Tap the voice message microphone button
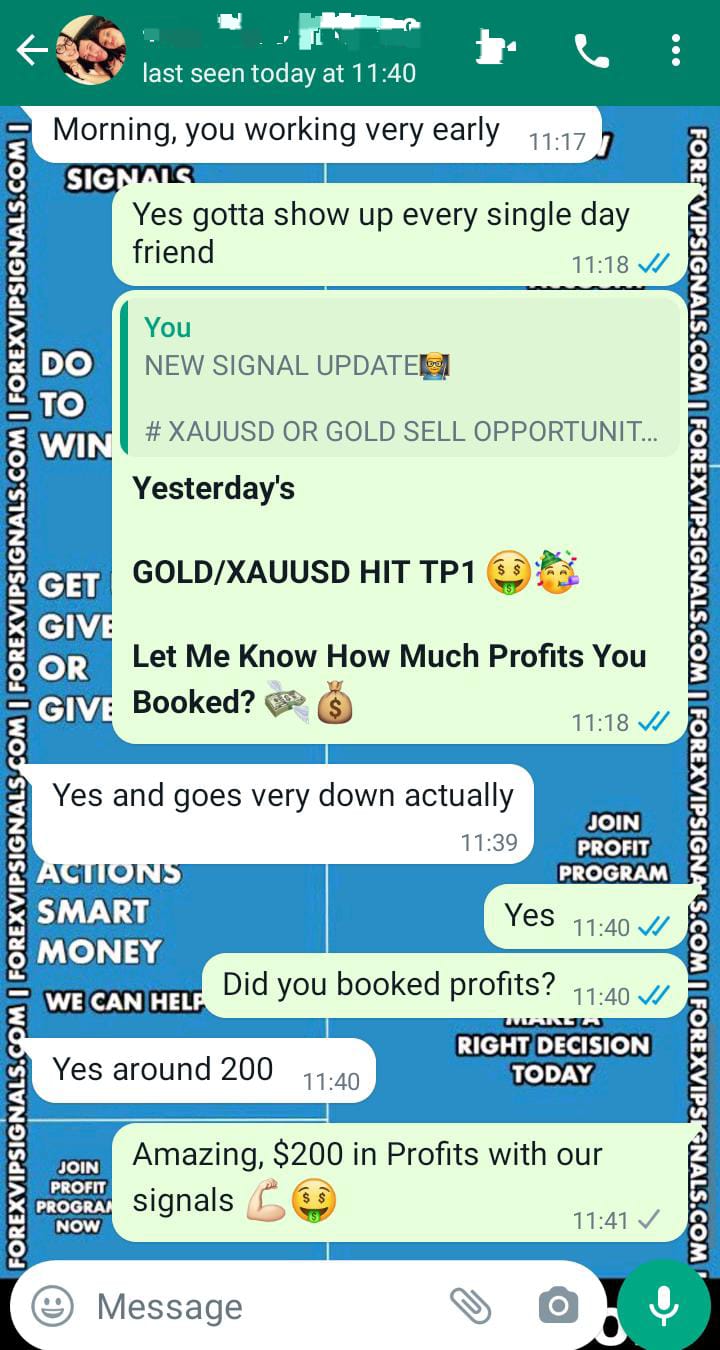Viewport: 720px width, 1350px height. (x=663, y=1305)
